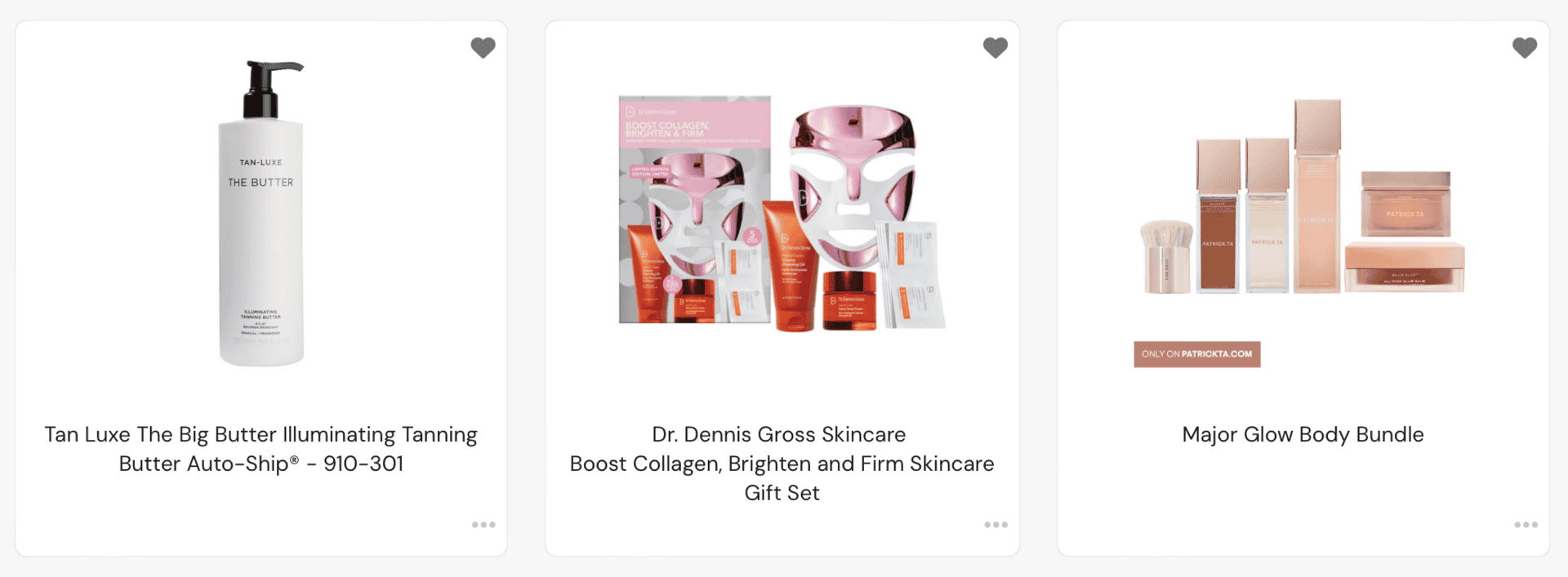The image size is (1568, 577).
Task: Open more options for Tan Luxe Big Butter
Action: click(x=483, y=525)
